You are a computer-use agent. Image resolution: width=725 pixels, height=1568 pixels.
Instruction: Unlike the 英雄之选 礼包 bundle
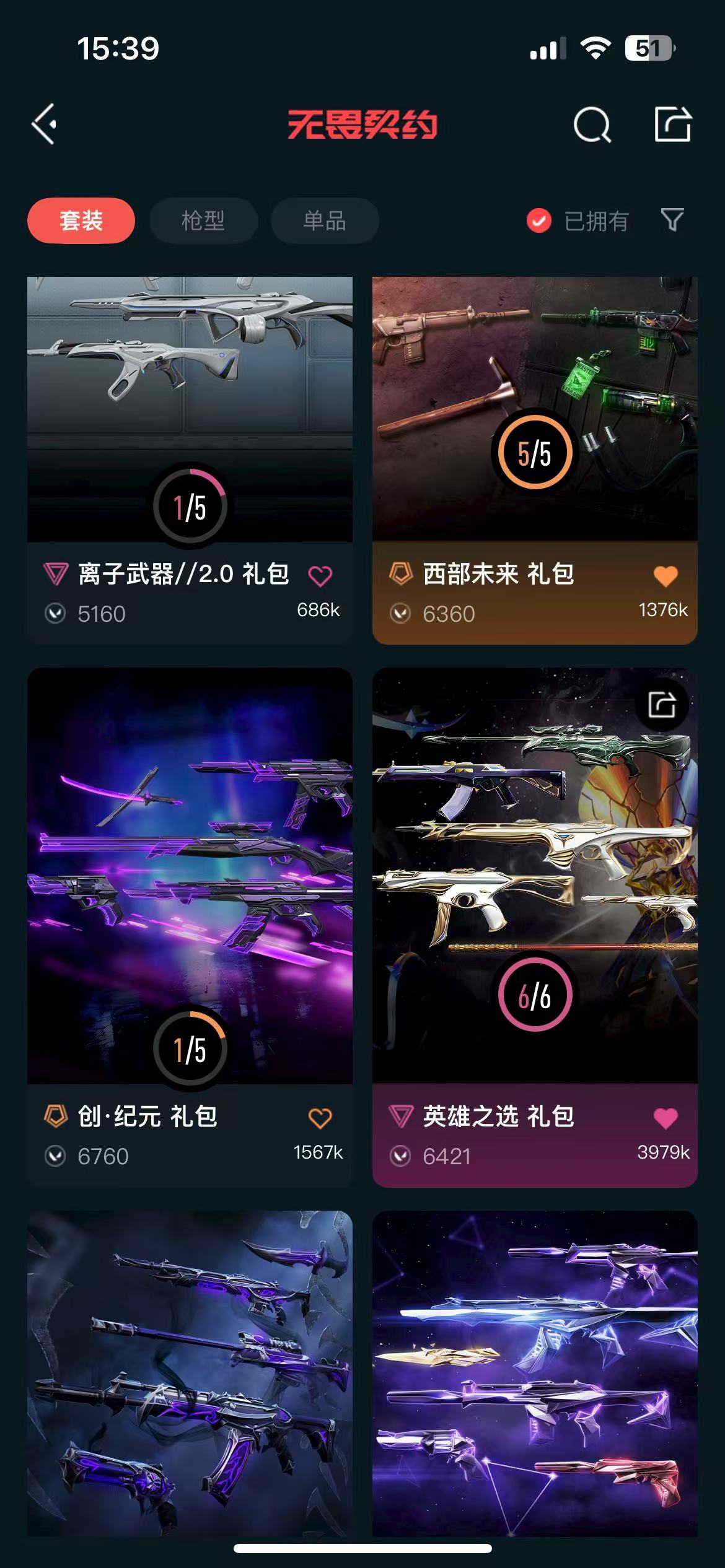pyautogui.click(x=666, y=1118)
